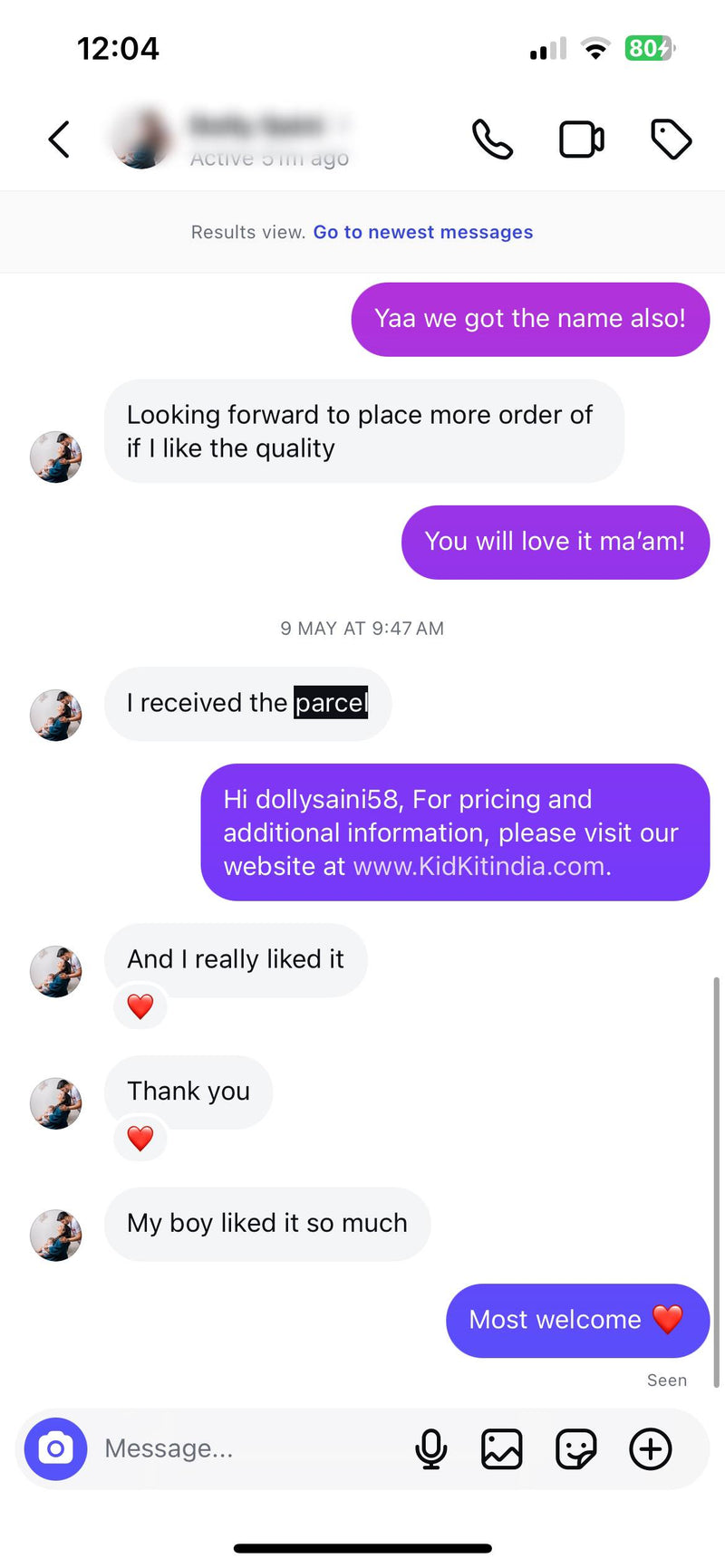725x1568 pixels.
Task: Open the contact's profile header
Action: point(254,138)
